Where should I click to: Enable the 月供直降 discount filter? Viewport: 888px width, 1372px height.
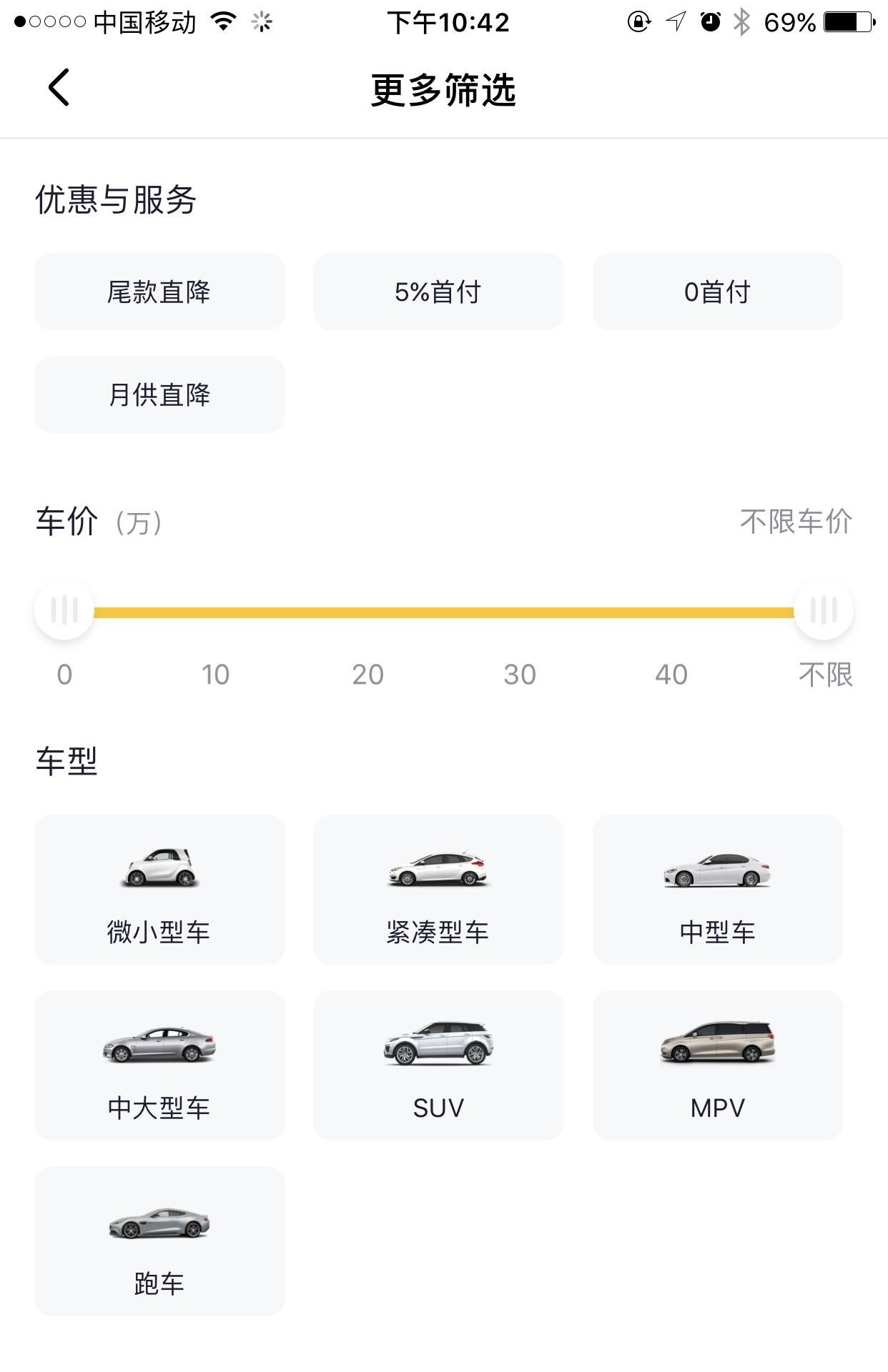[x=159, y=394]
